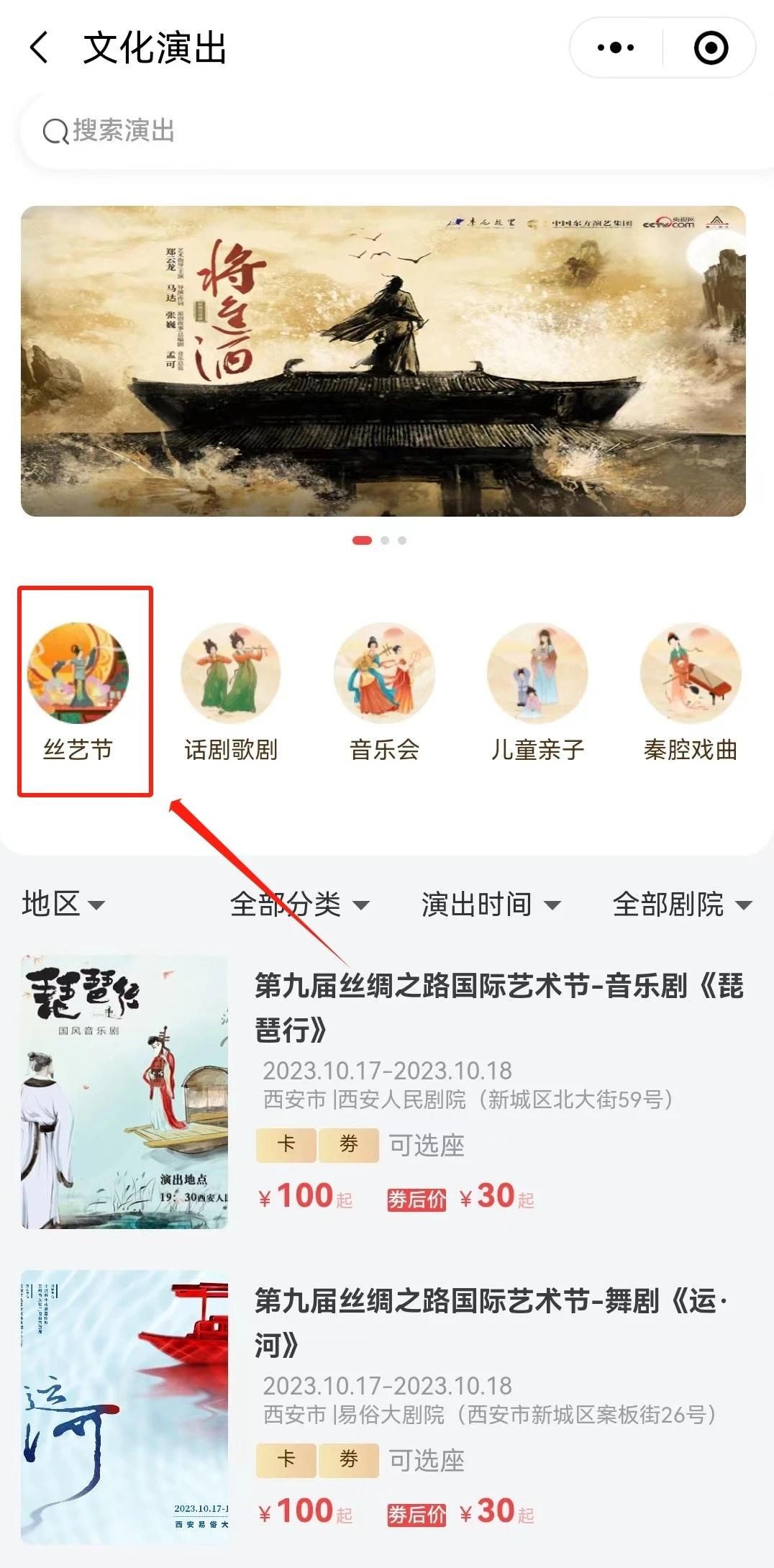Open the 演出时间 filter dropdown
Screen dimensions: 774x1568
pyautogui.click(x=491, y=904)
